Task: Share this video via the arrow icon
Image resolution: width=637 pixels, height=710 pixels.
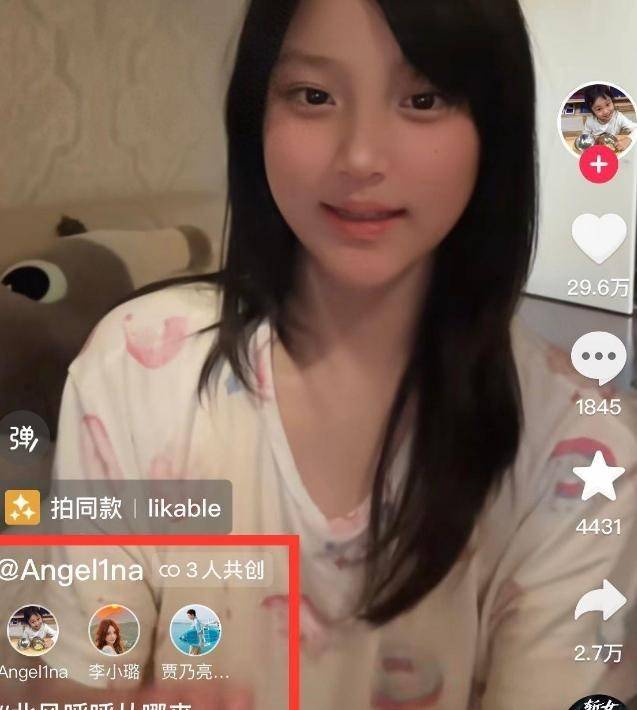Action: pyautogui.click(x=598, y=603)
